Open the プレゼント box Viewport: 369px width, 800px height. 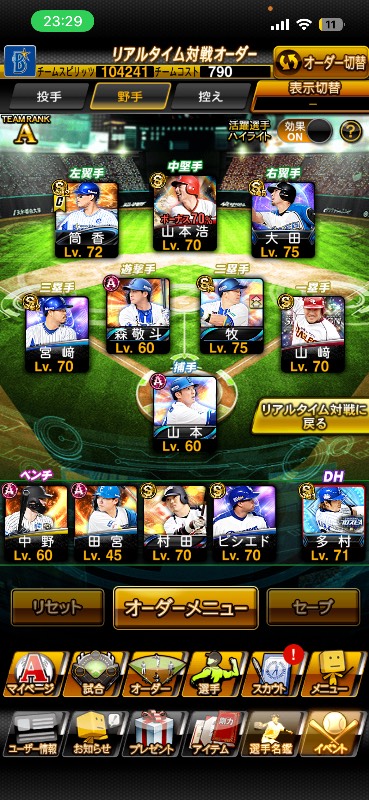tap(151, 734)
